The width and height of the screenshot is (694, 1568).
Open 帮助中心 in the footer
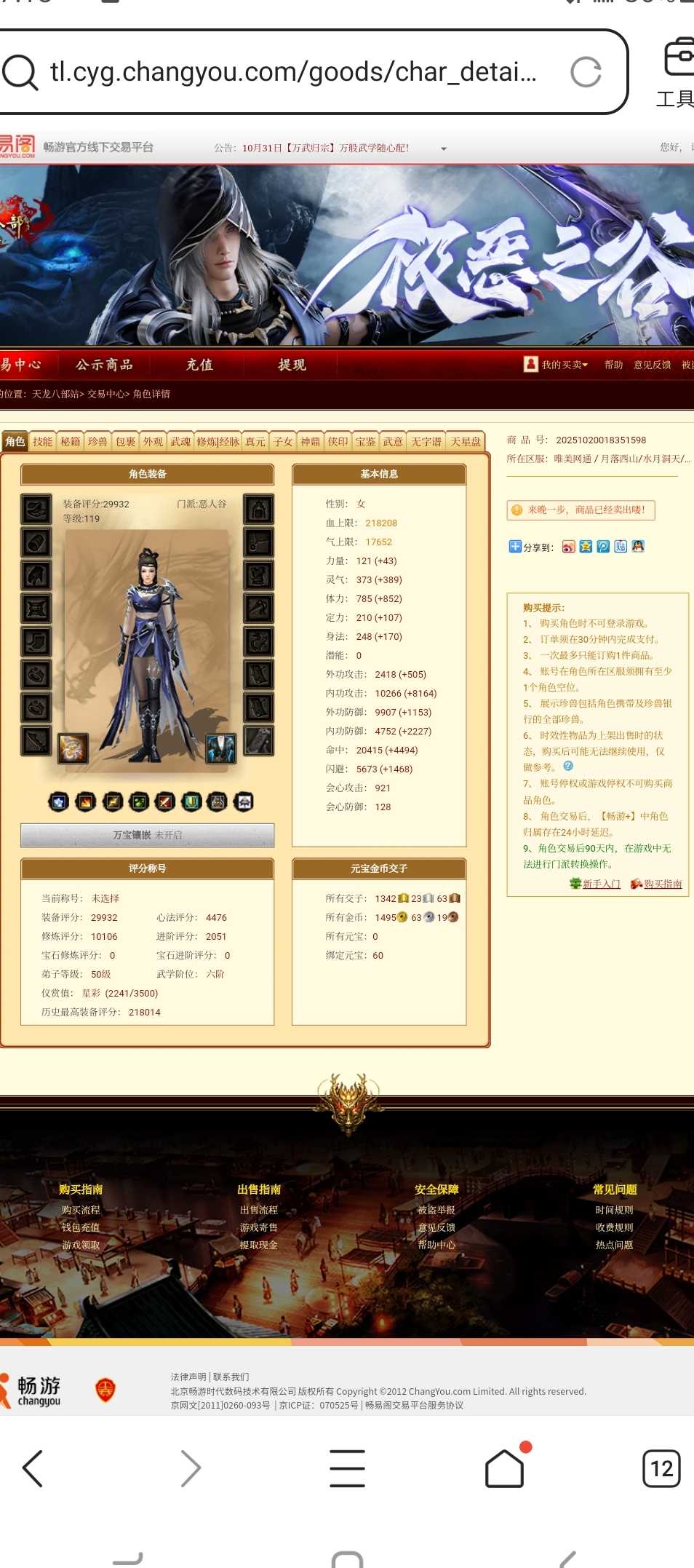pyautogui.click(x=436, y=1245)
